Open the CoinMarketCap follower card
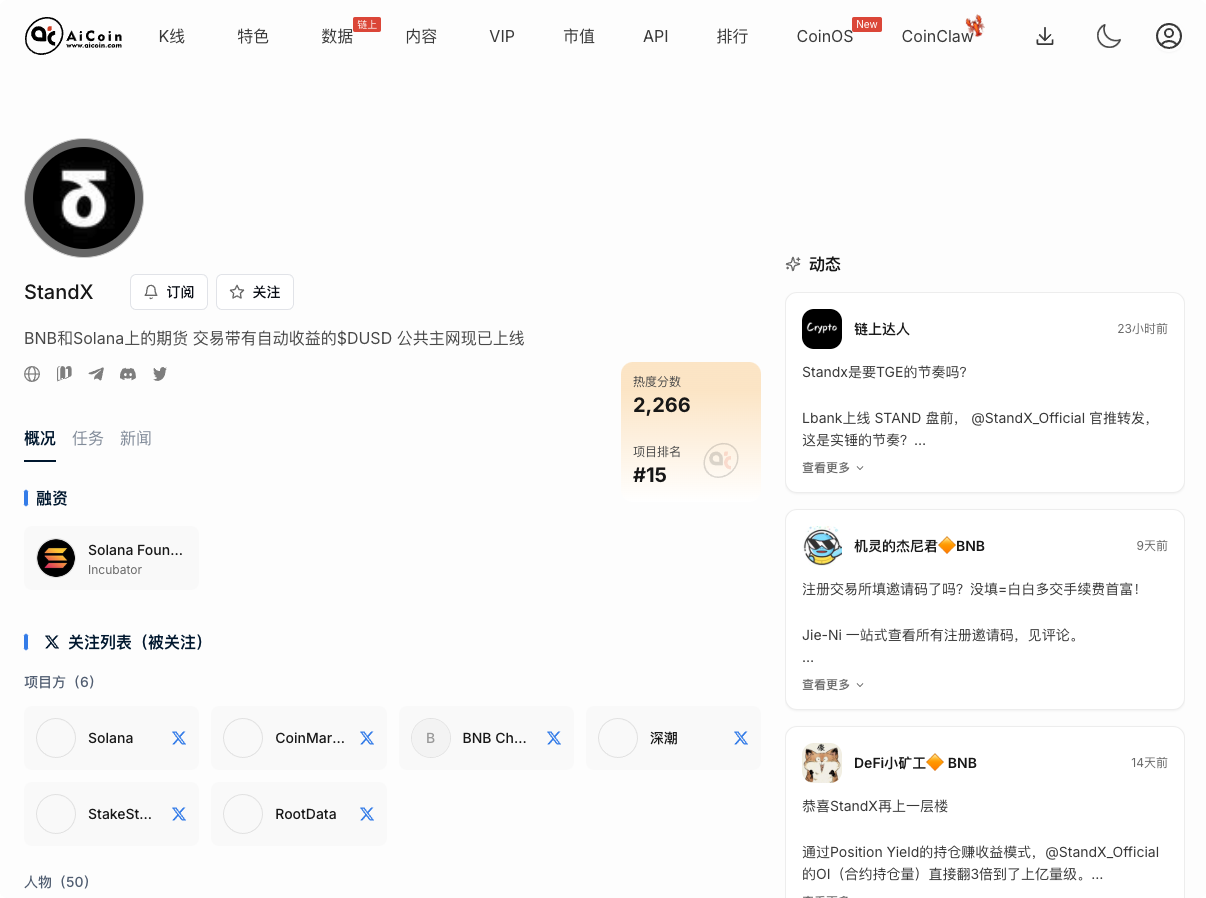1206x898 pixels. click(x=299, y=738)
